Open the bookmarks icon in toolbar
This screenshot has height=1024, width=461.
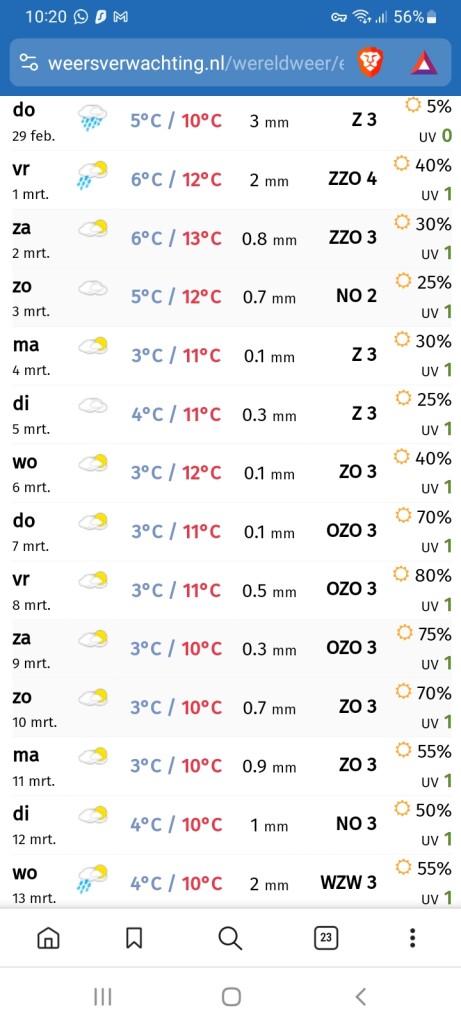tap(134, 938)
